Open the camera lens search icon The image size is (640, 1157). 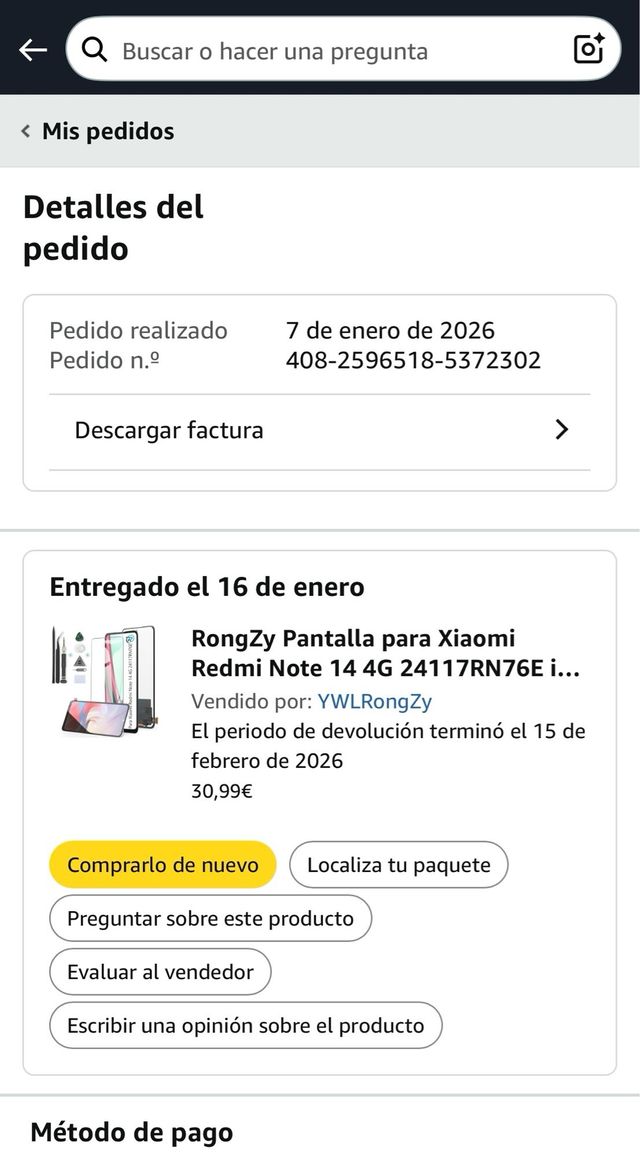coord(589,49)
